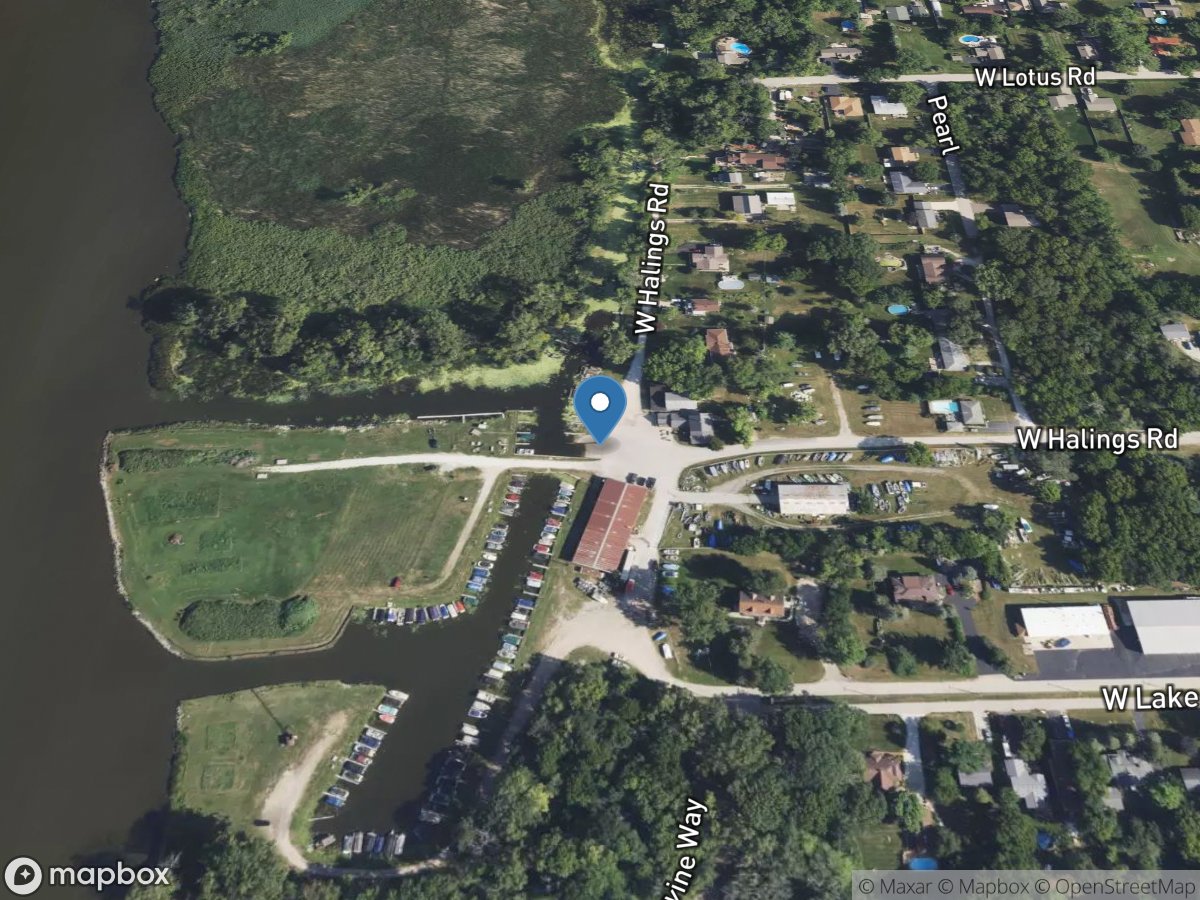Open the Maxar attribution link
This screenshot has width=1200, height=900.
click(x=893, y=886)
